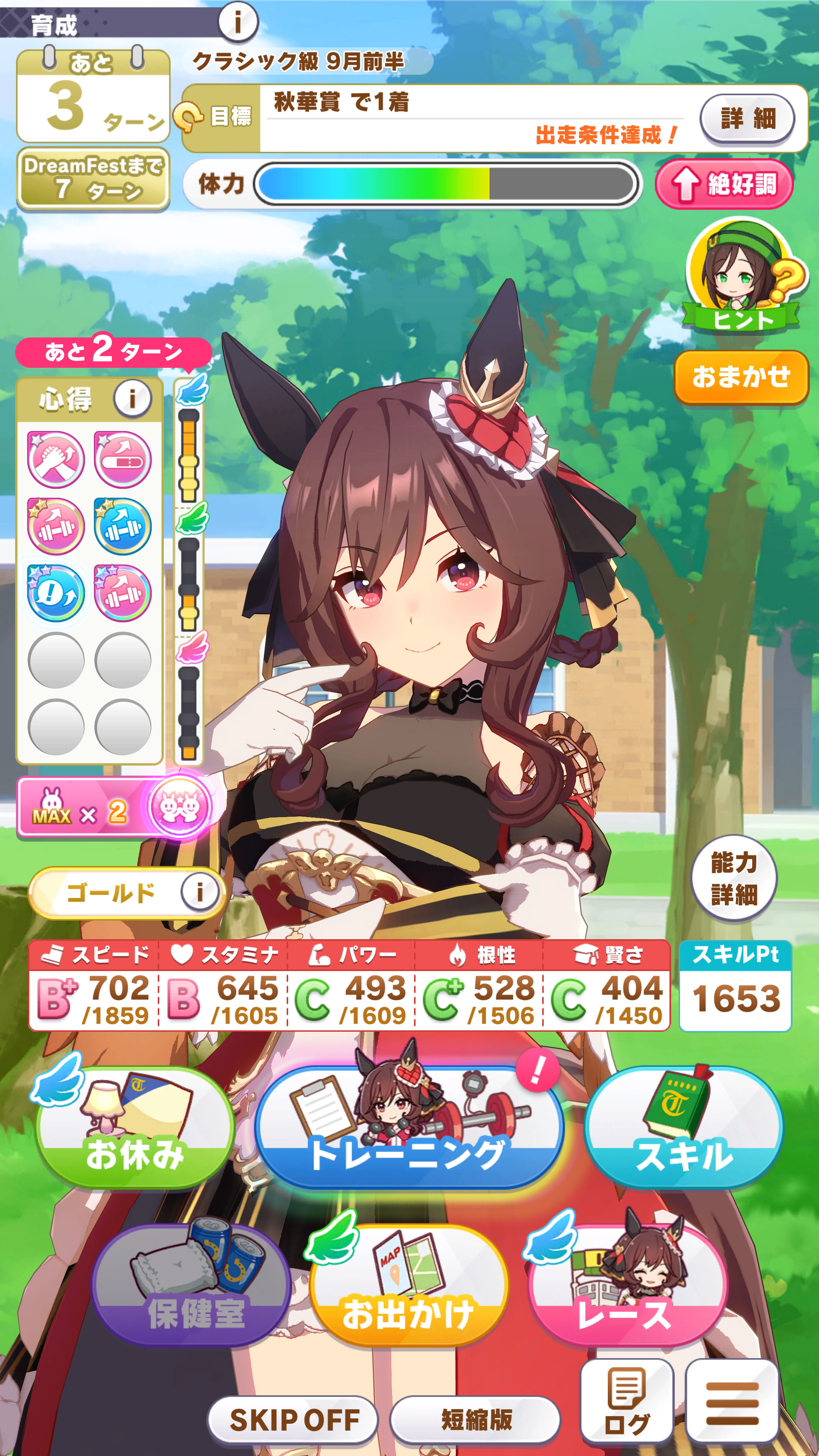Open the 育成 info icon at top
Viewport: 819px width, 1456px height.
(238, 22)
